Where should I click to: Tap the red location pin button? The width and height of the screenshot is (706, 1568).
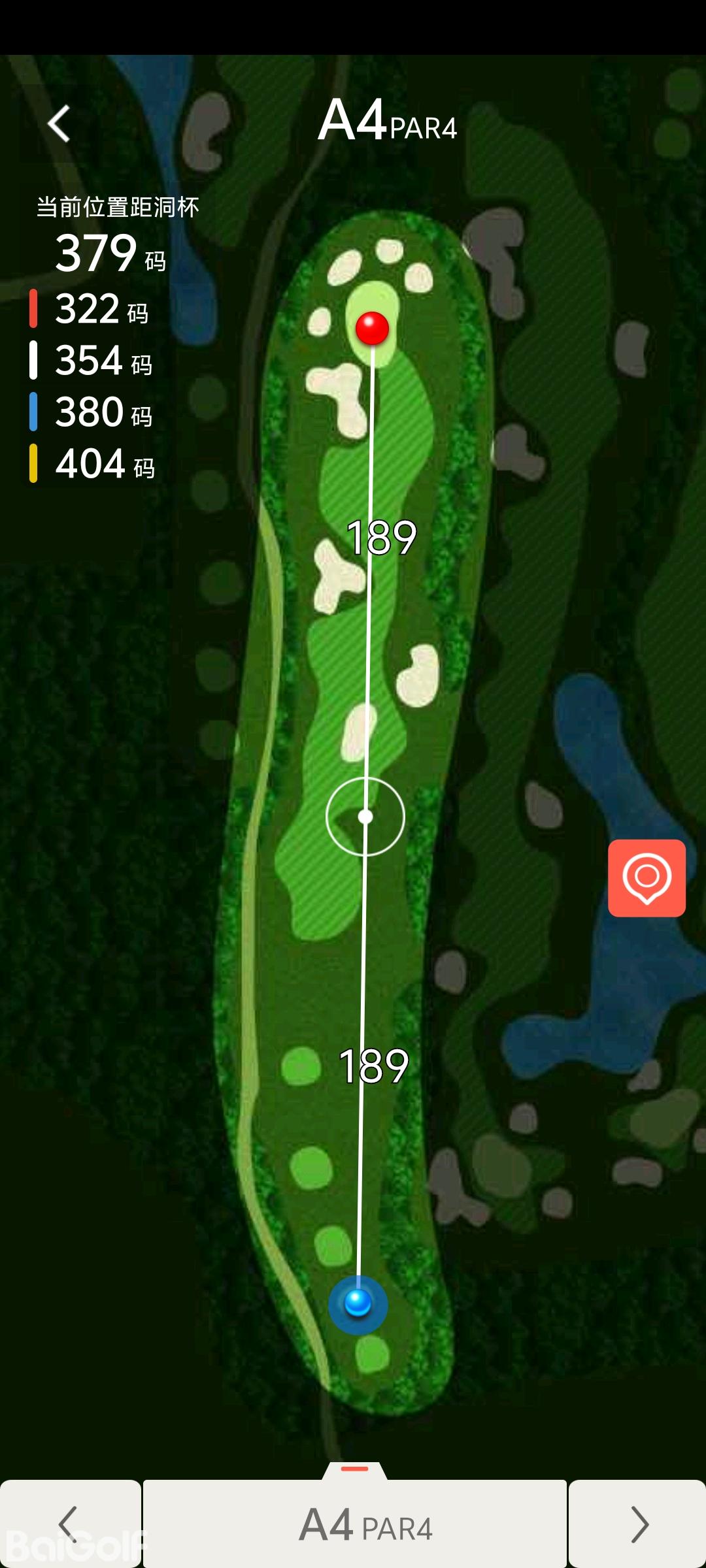pyautogui.click(x=647, y=877)
